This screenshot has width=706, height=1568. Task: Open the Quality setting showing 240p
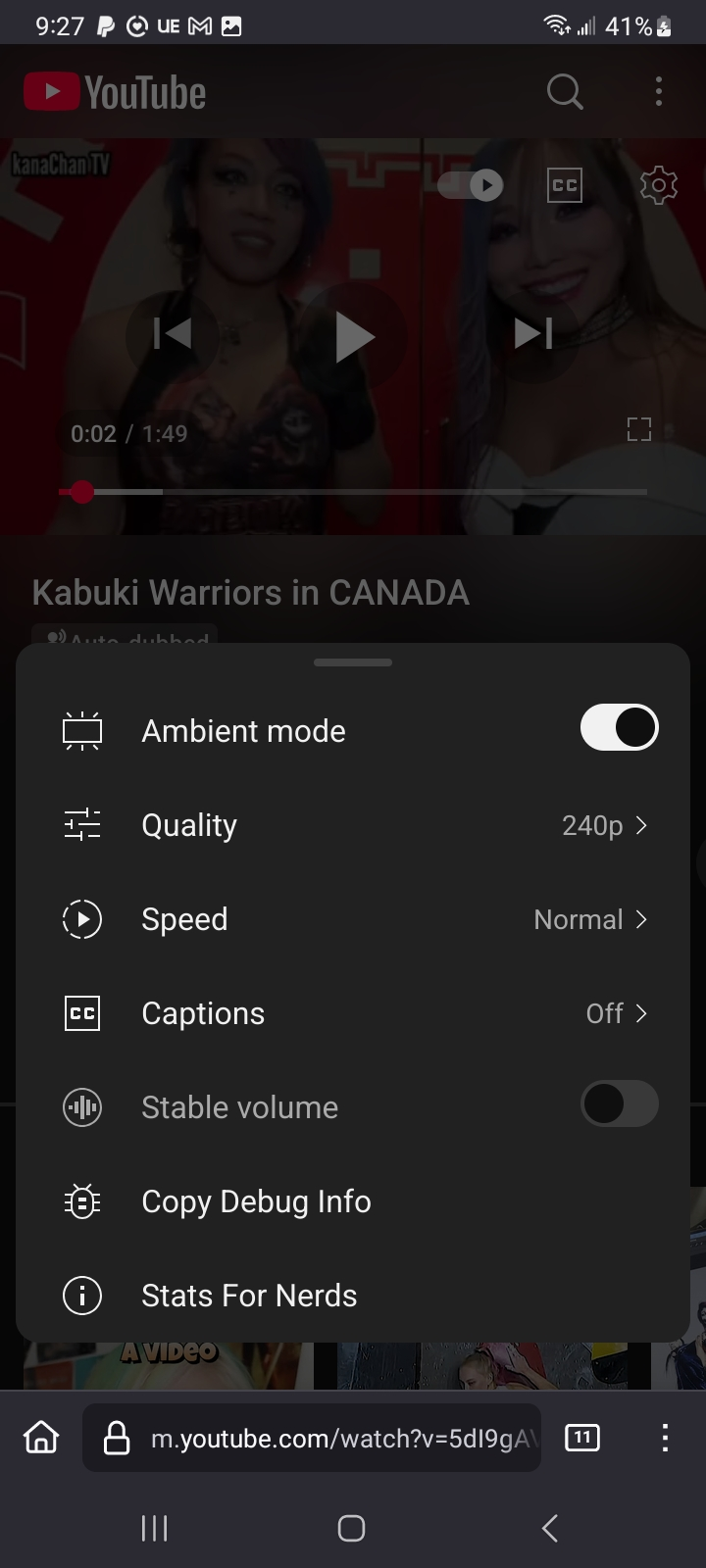tap(353, 825)
